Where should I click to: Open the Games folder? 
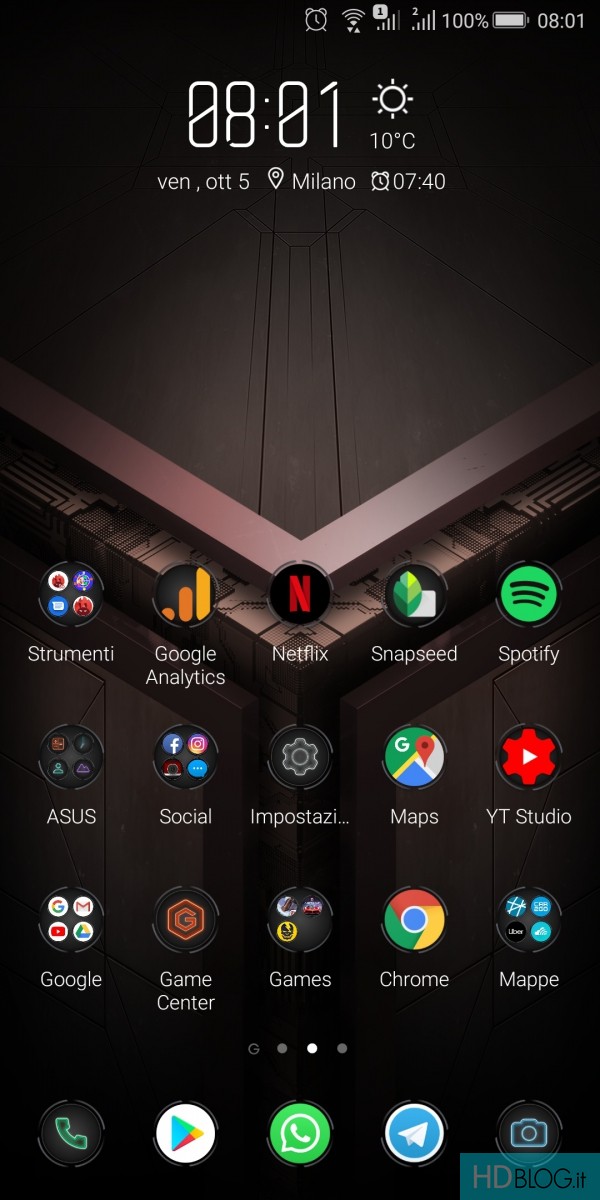point(300,920)
